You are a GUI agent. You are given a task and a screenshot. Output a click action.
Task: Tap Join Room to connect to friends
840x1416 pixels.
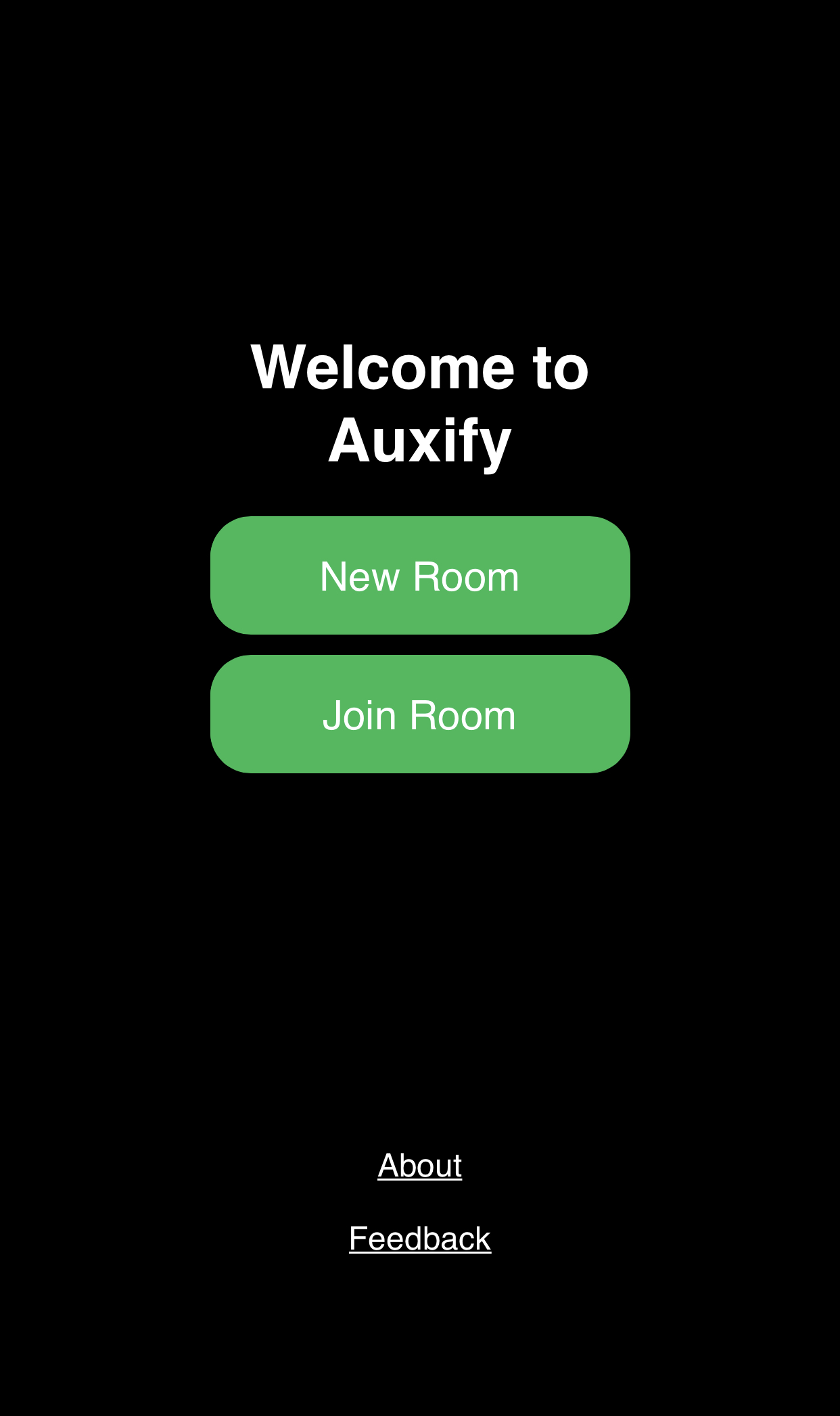419,714
